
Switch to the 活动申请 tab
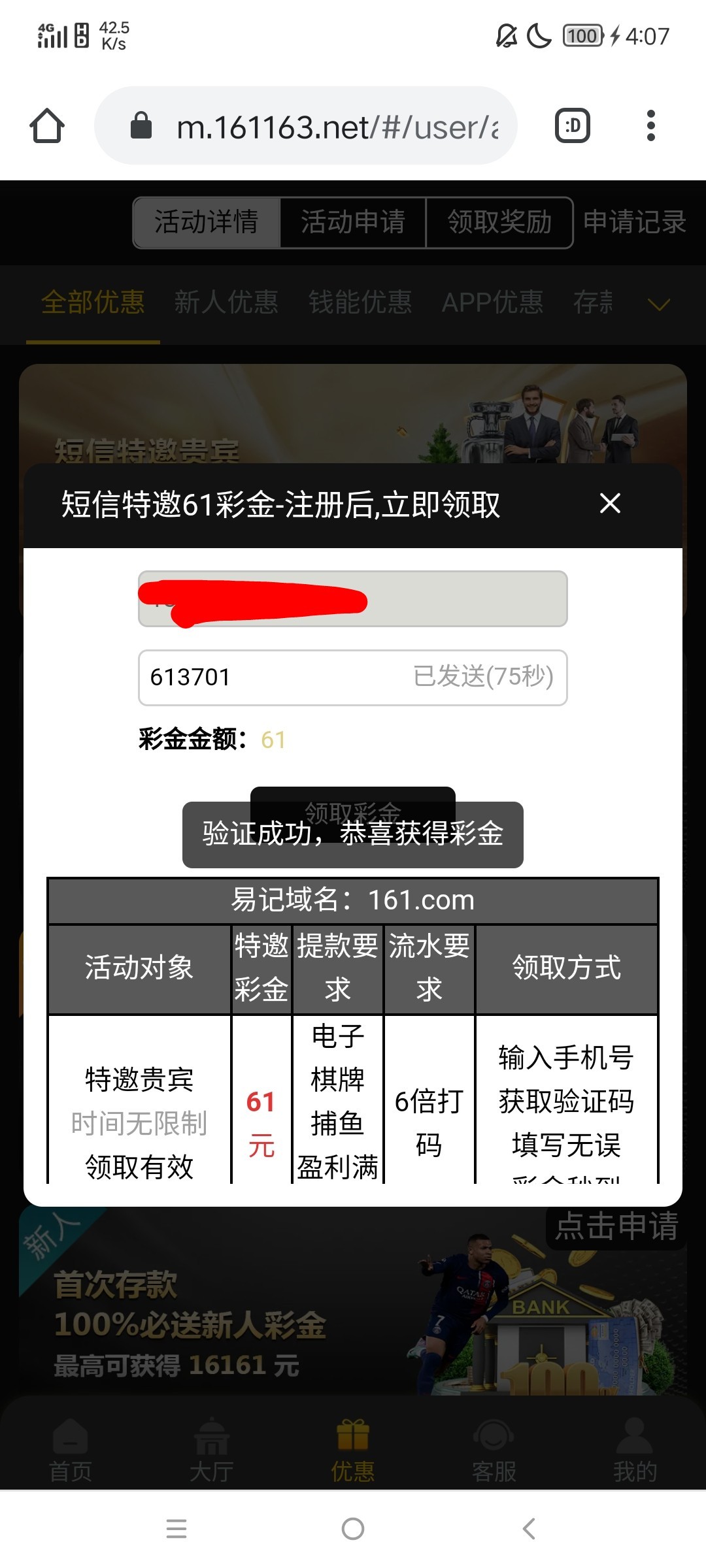coord(353,223)
